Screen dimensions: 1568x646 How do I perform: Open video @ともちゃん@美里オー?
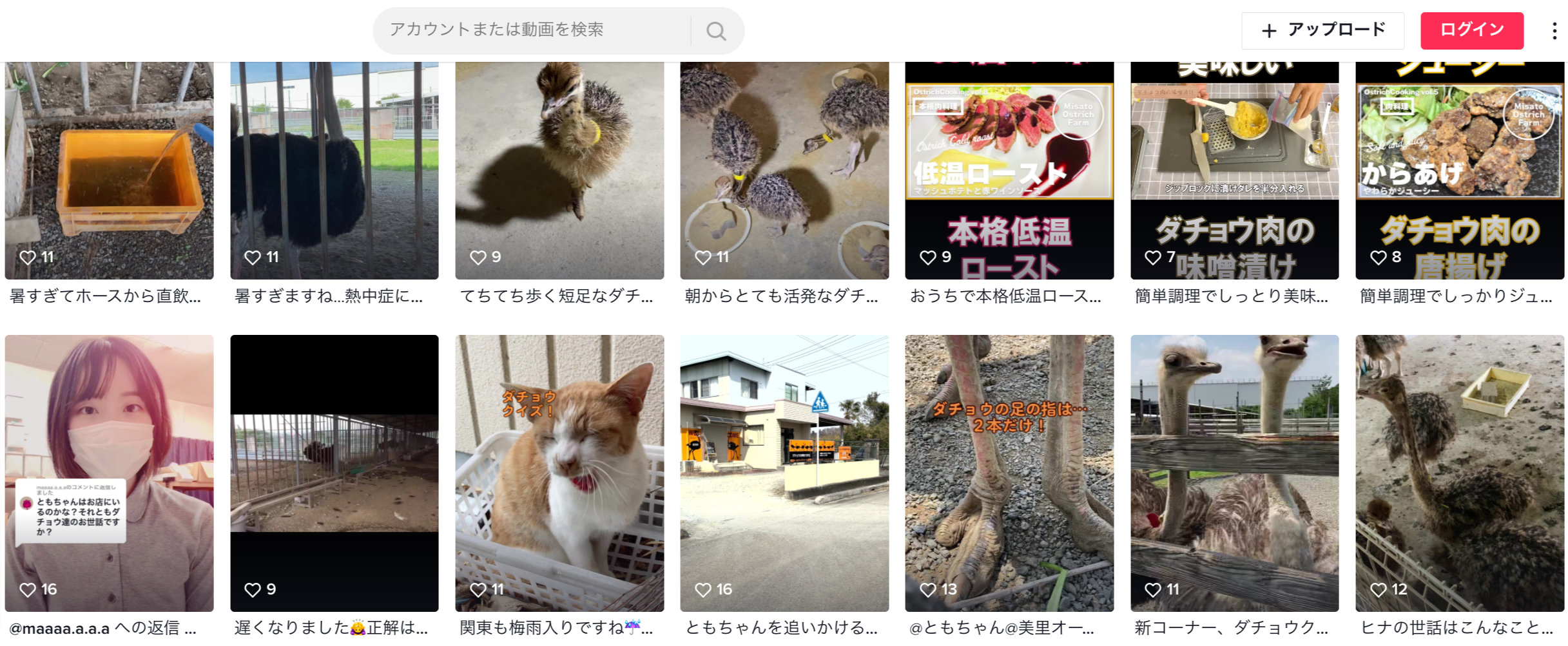point(1009,472)
